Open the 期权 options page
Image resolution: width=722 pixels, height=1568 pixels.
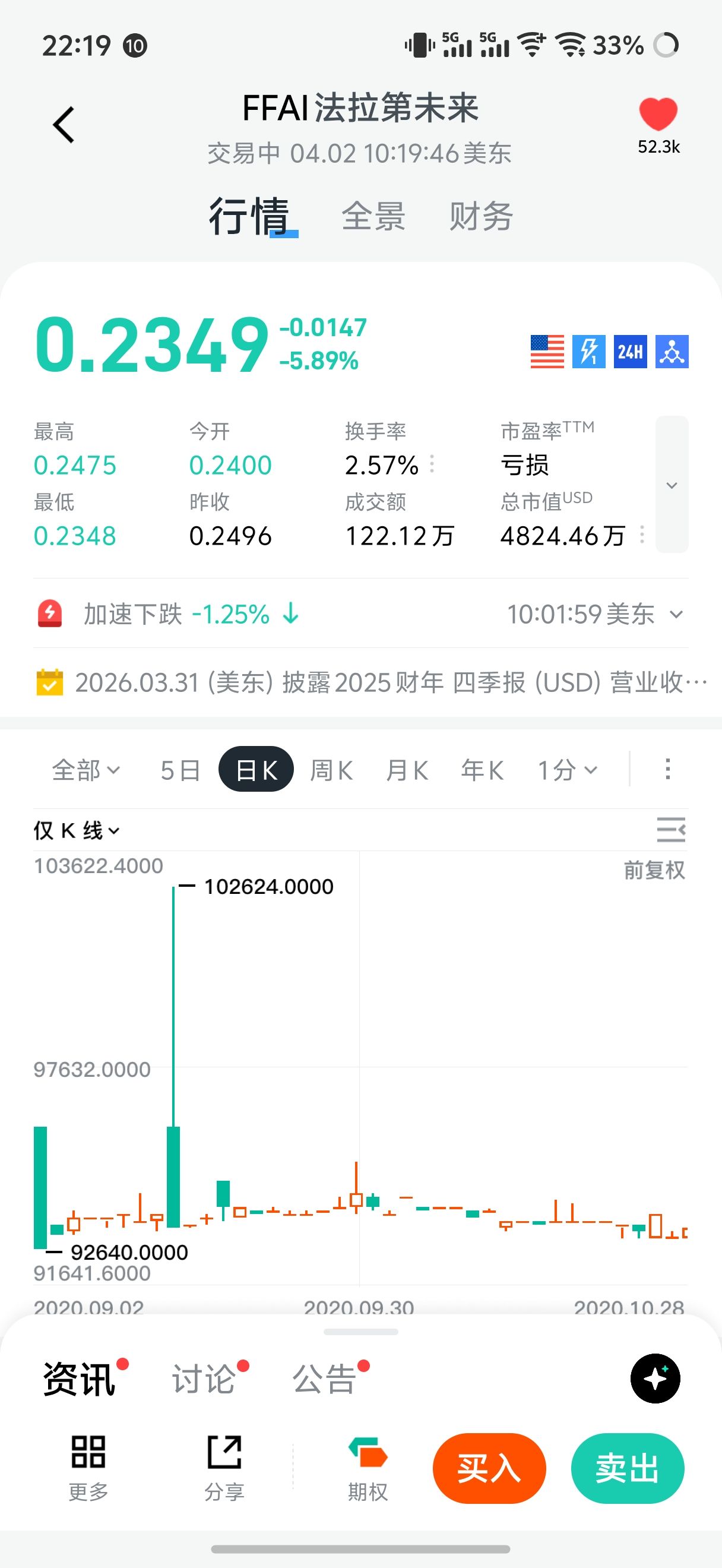(368, 1468)
